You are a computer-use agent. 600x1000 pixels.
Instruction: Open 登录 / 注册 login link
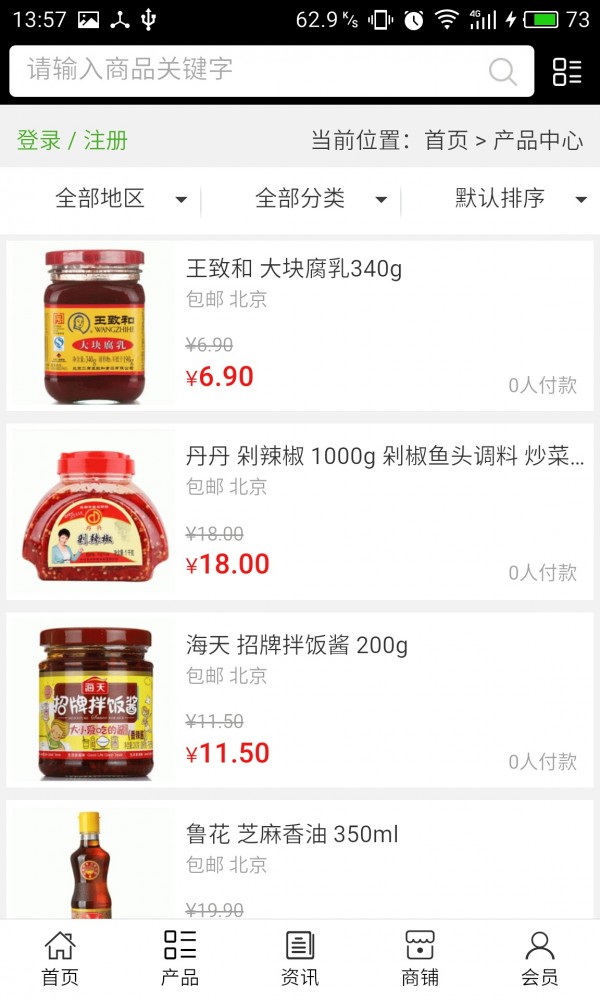pyautogui.click(x=72, y=140)
